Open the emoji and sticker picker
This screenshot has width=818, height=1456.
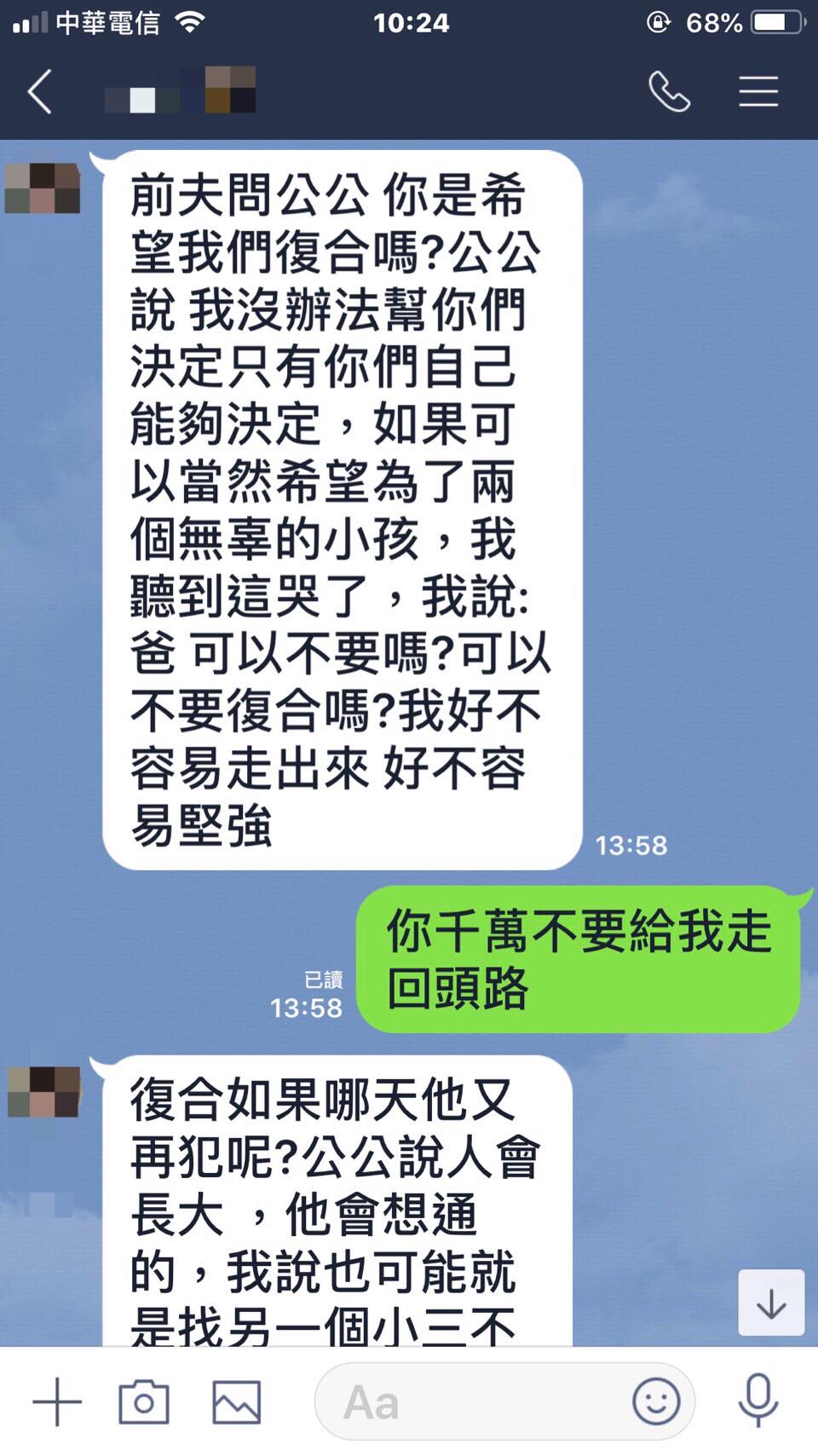(656, 1401)
